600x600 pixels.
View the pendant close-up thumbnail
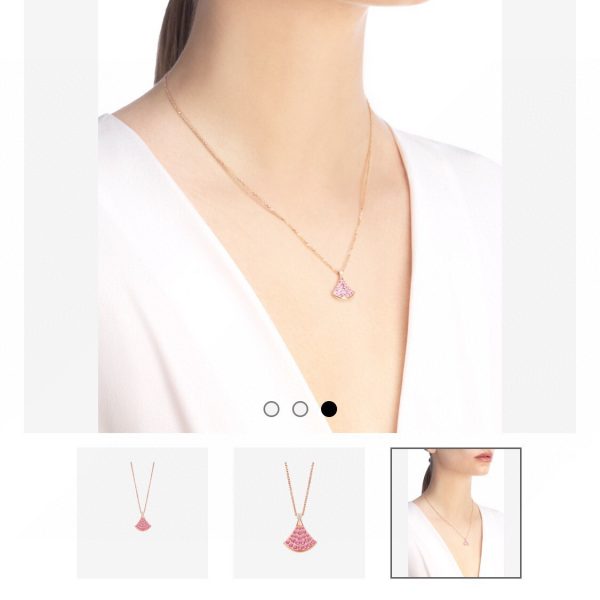[x=299, y=512]
